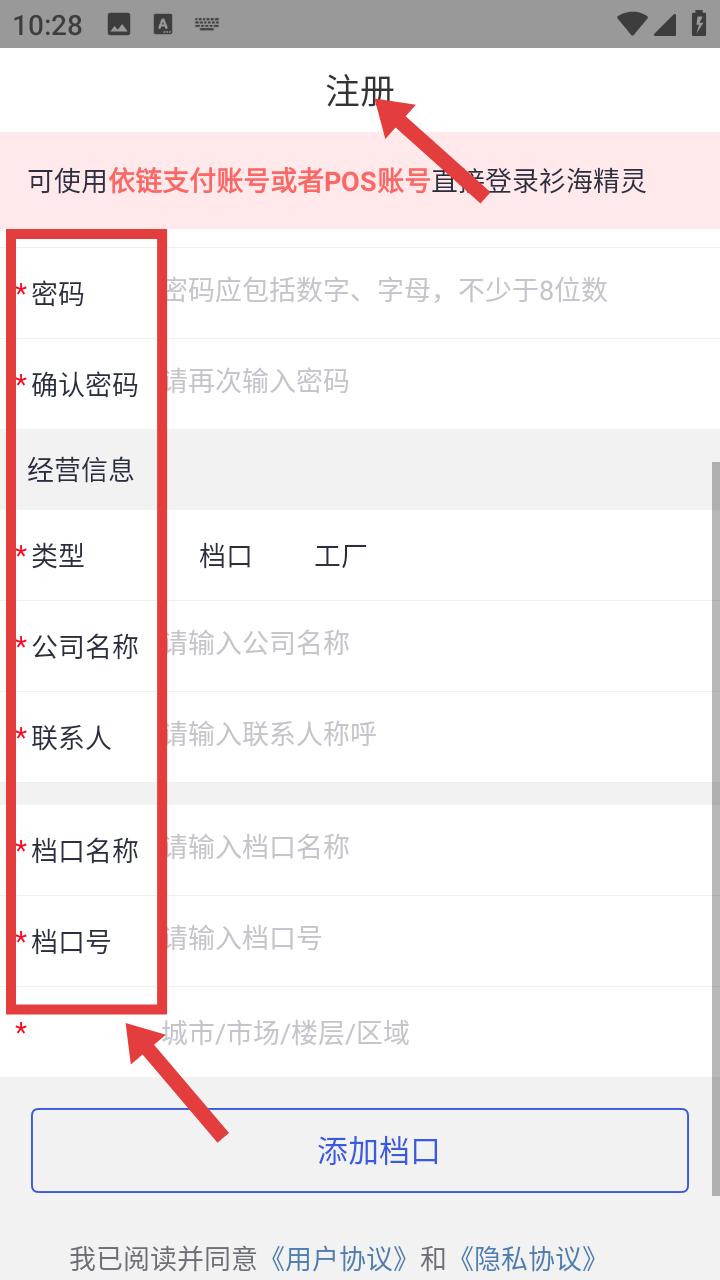Select 档口 as the business type
Viewport: 720px width, 1280px height.
[x=226, y=556]
